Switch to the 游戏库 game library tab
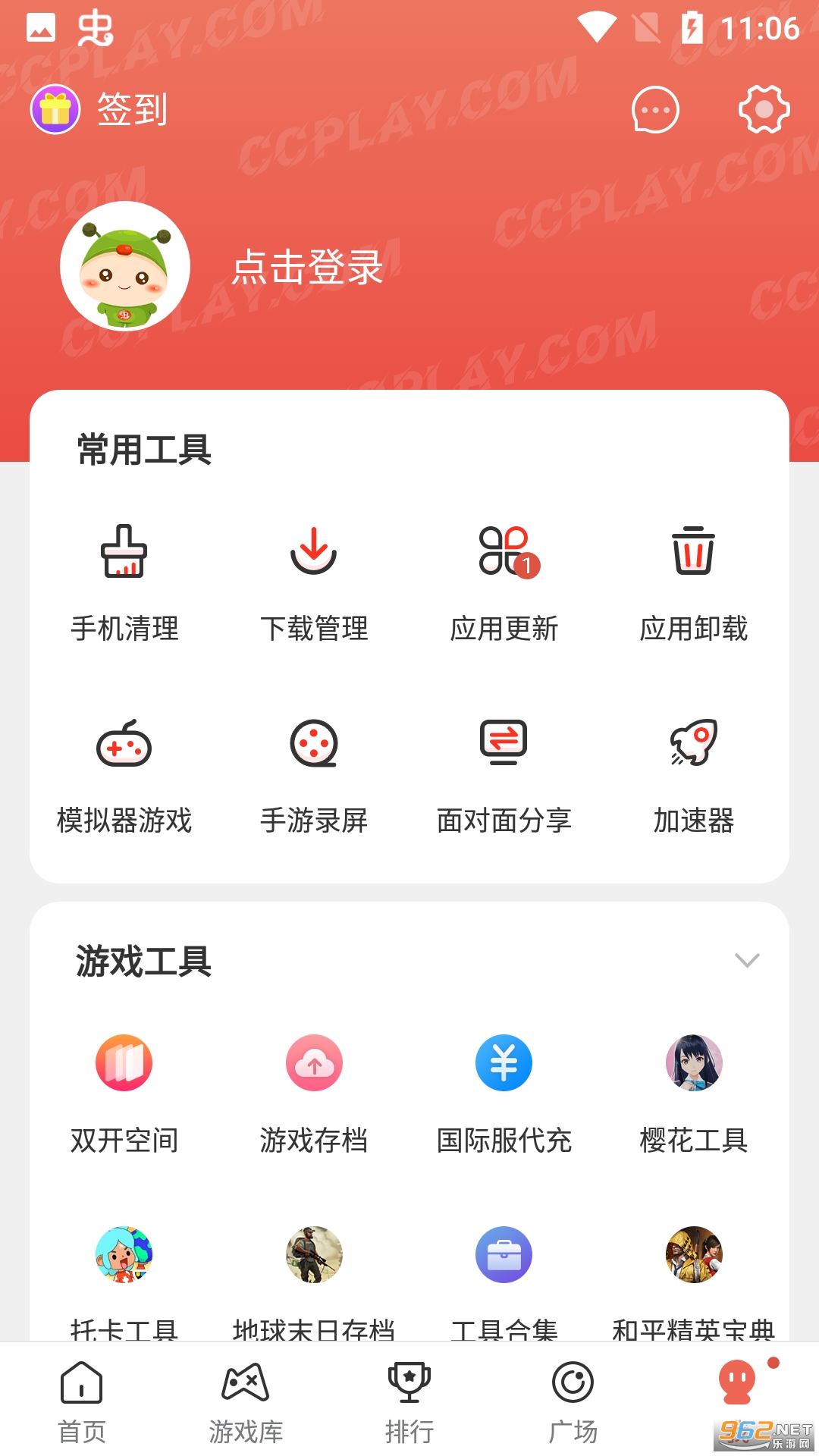The width and height of the screenshot is (819, 1456). coord(246,1401)
